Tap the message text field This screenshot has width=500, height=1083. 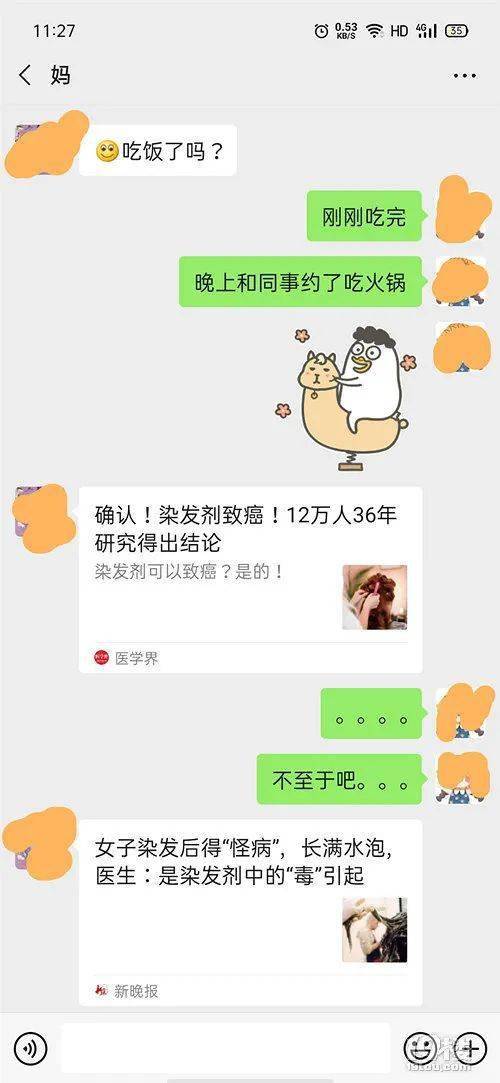click(226, 1048)
